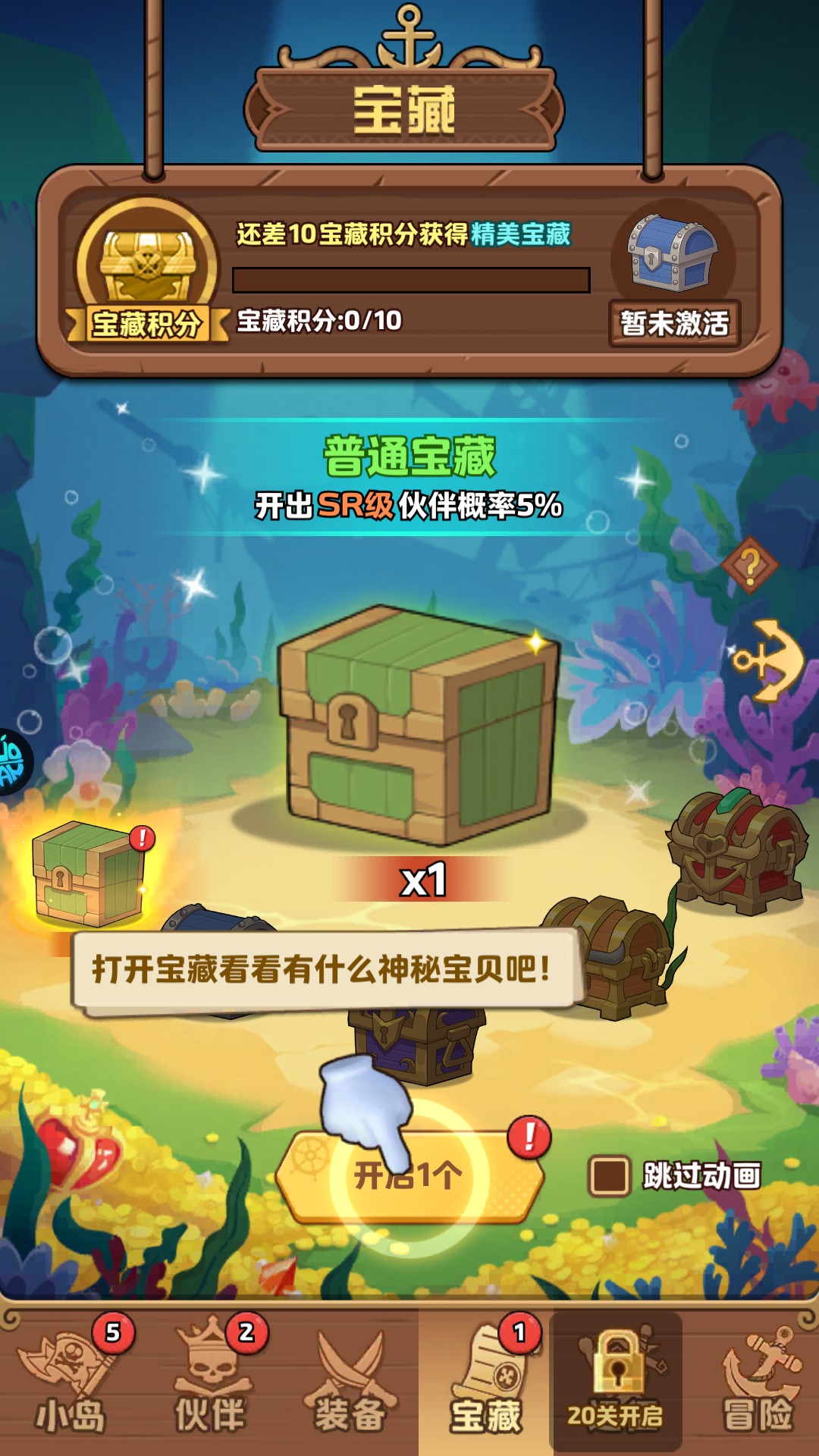Open the question mark help icon
The height and width of the screenshot is (1456, 819).
pos(749,565)
